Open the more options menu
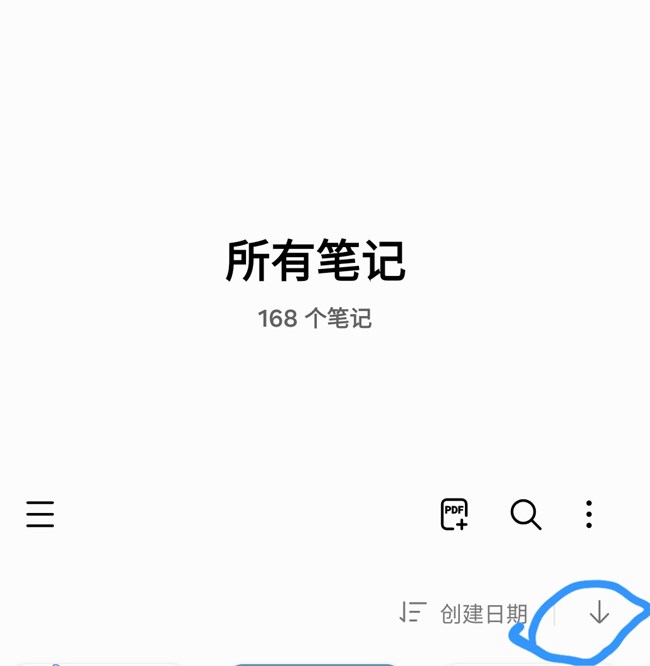Image resolution: width=650 pixels, height=666 pixels. tap(589, 514)
